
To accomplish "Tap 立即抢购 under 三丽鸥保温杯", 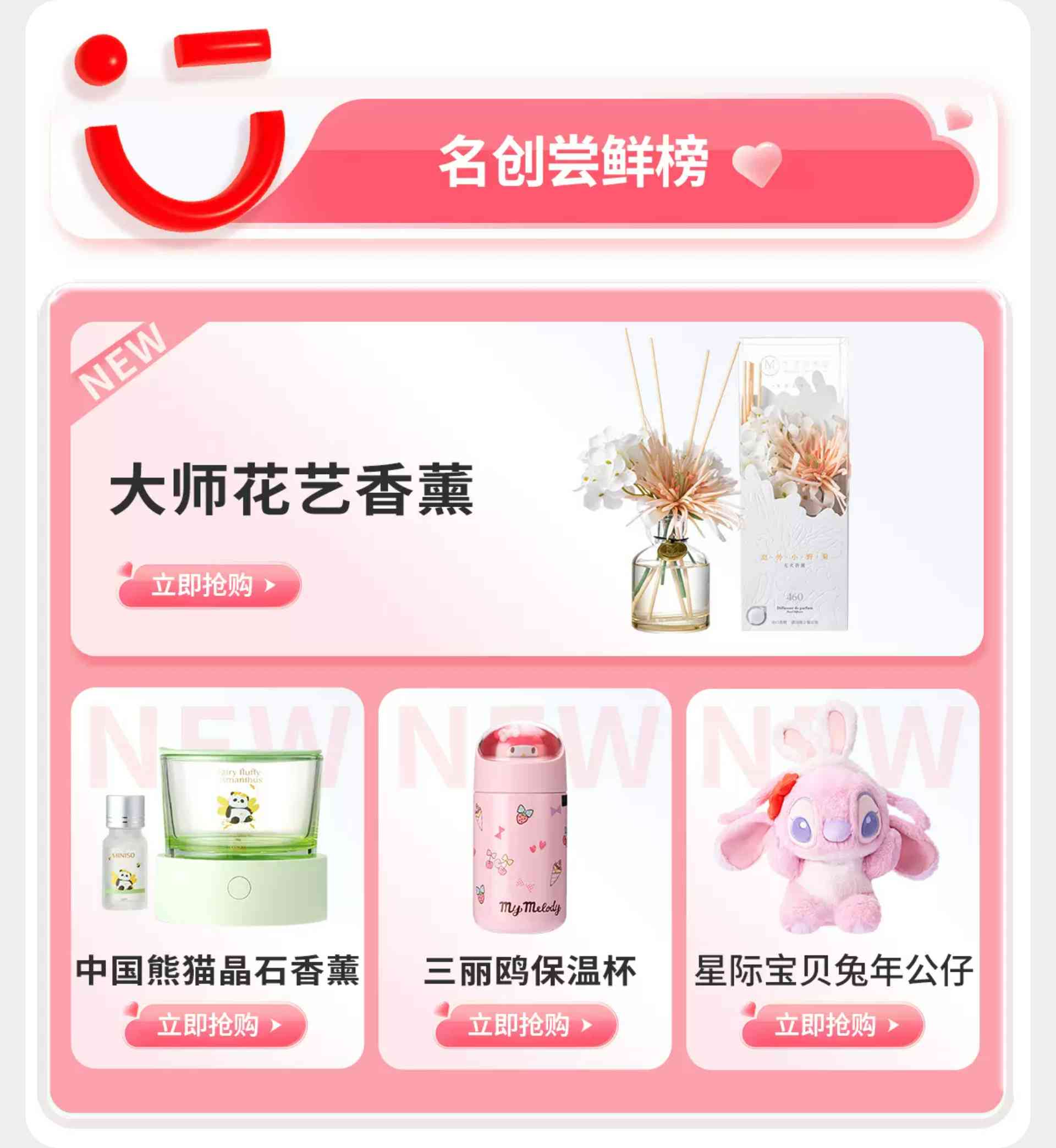I will pyautogui.click(x=526, y=1025).
